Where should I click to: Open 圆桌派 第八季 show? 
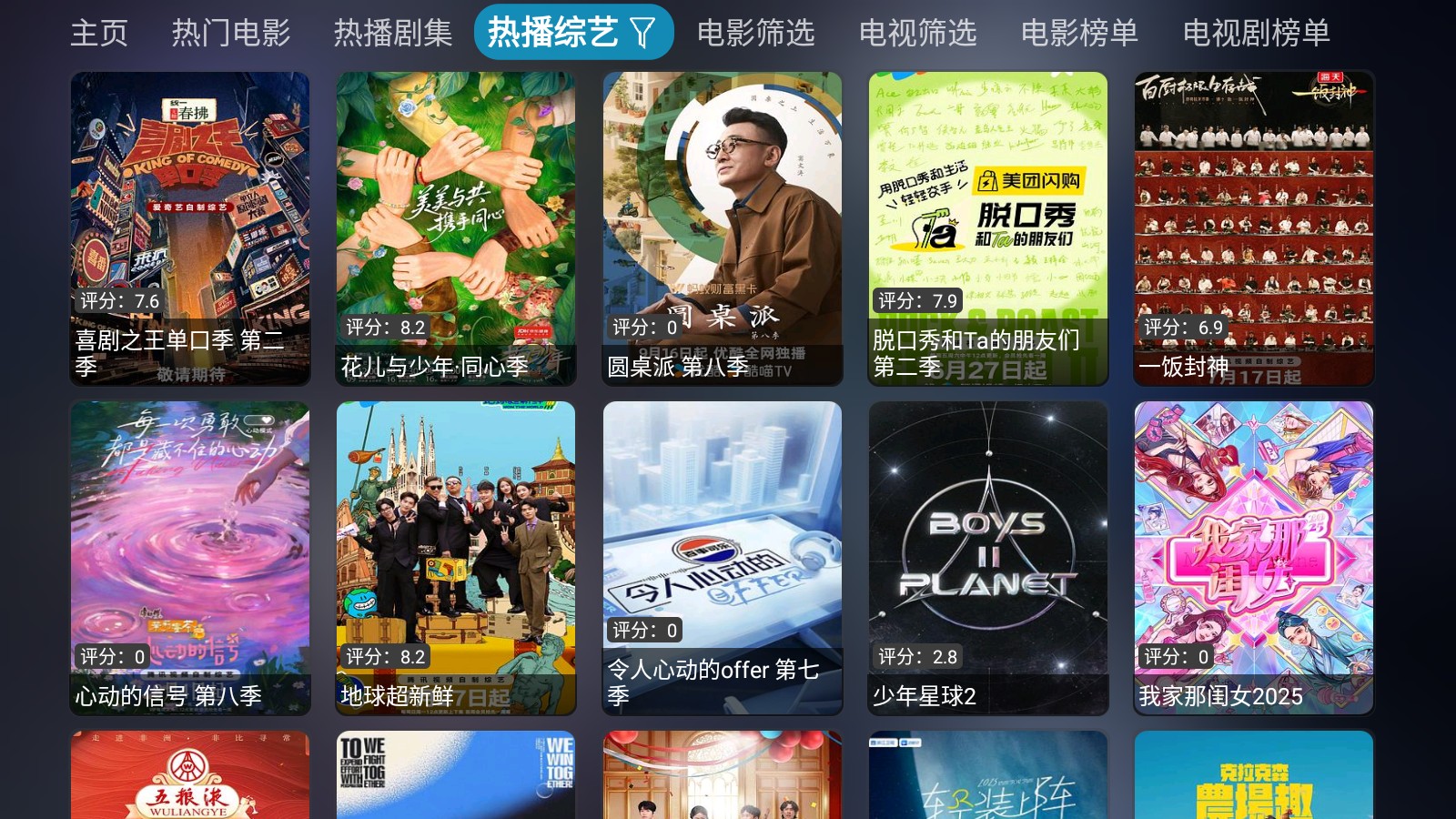click(x=723, y=227)
